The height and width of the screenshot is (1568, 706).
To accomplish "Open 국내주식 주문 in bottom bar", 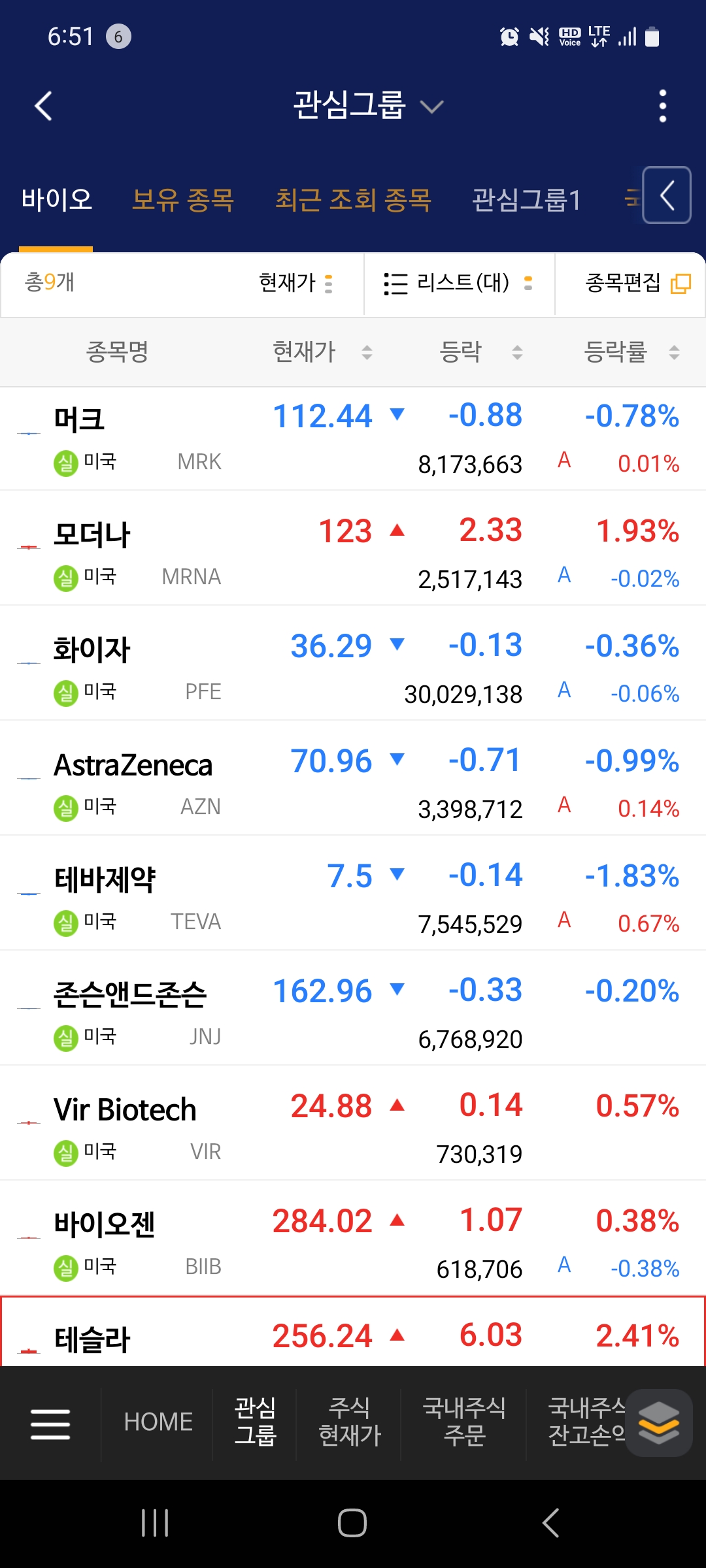I will [x=464, y=1422].
